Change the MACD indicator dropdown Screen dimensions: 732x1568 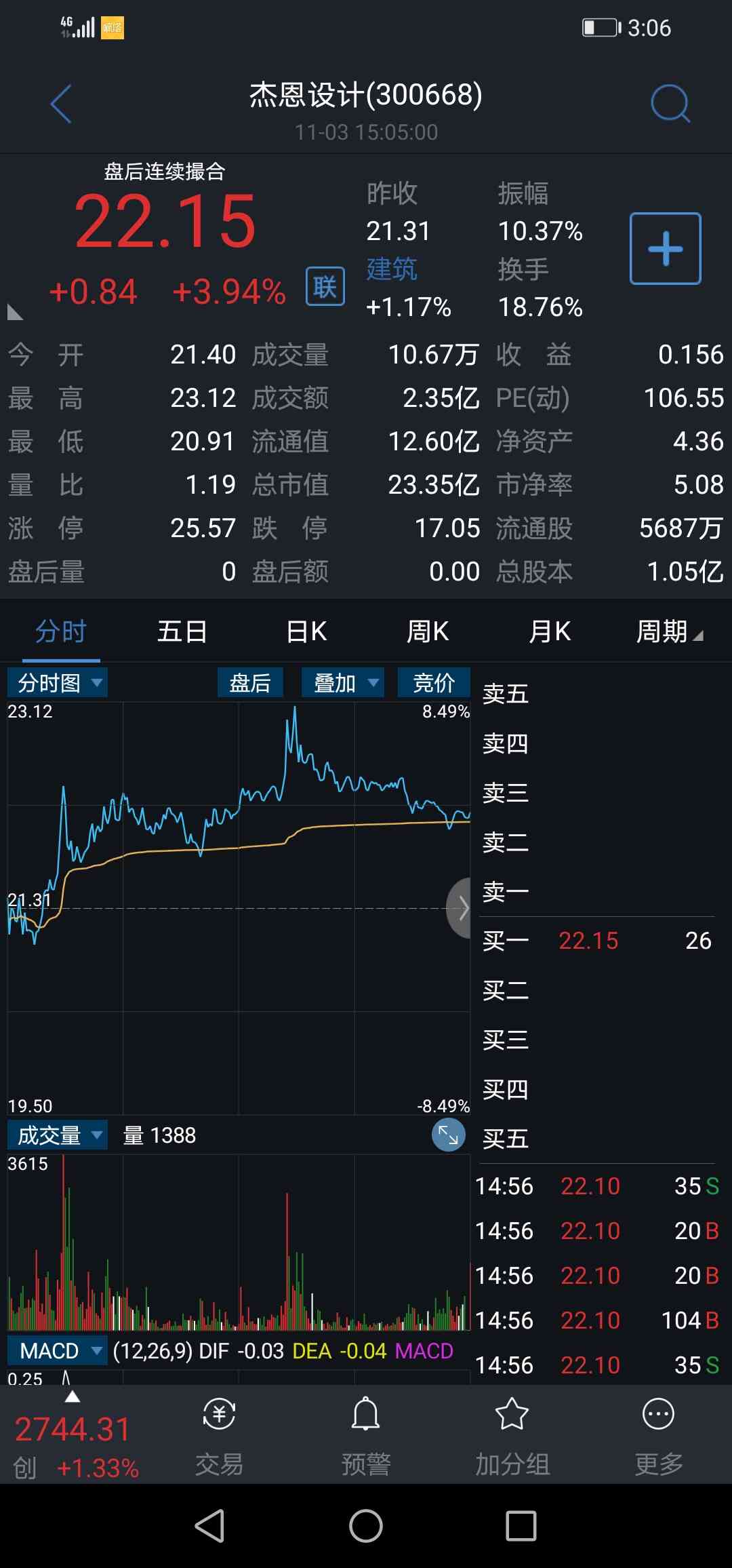click(x=58, y=1351)
